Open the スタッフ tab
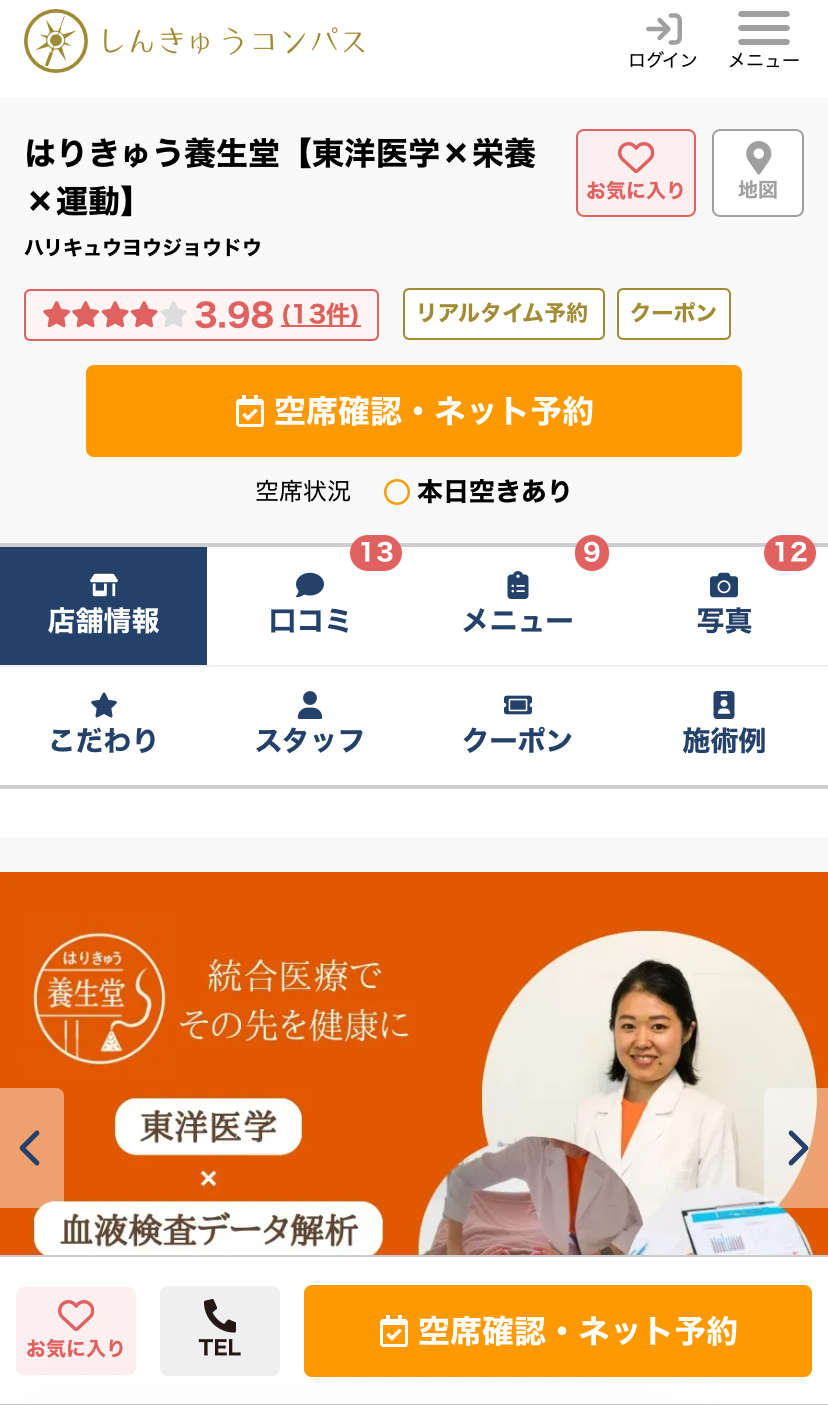The width and height of the screenshot is (828, 1405). click(x=310, y=726)
